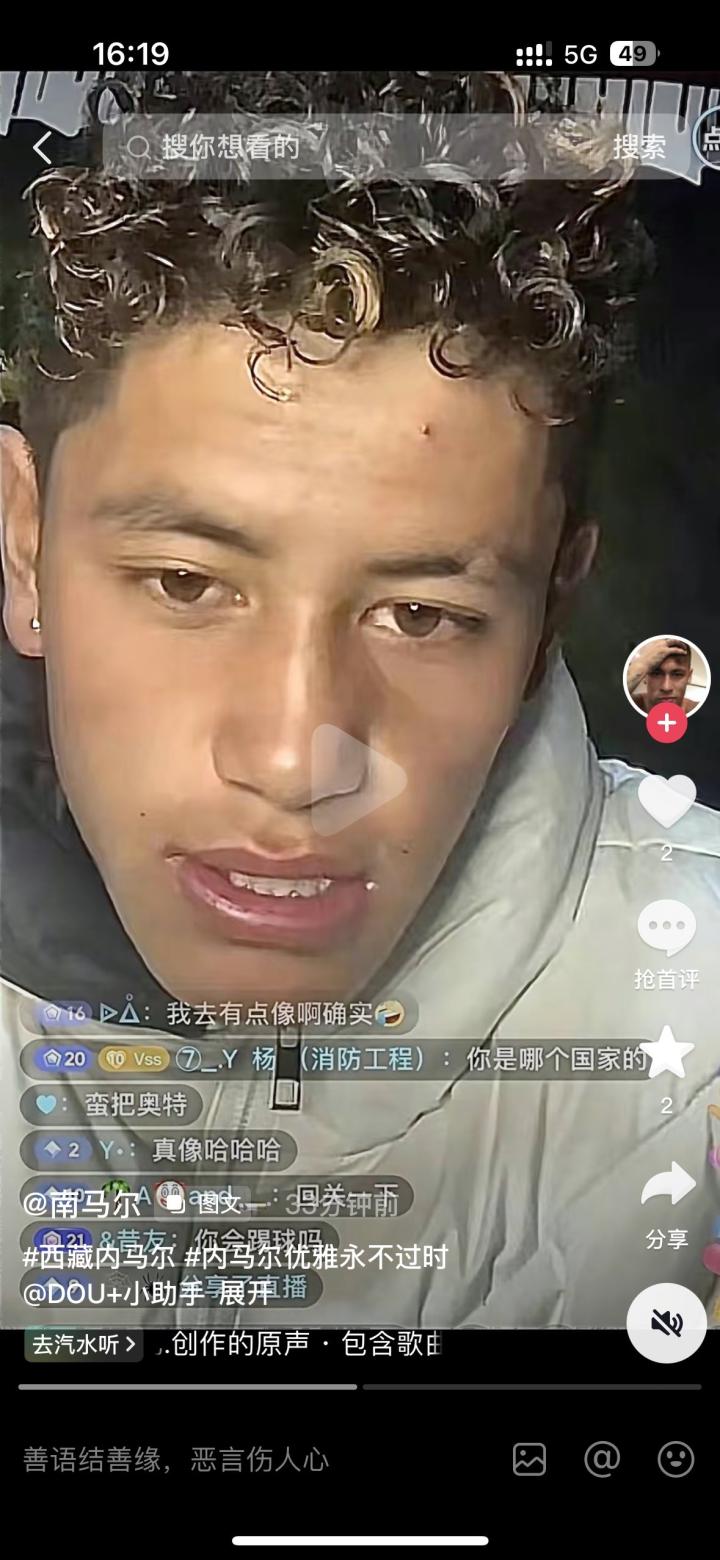This screenshot has width=720, height=1560.
Task: Tap the 搜索 search button
Action: point(639,148)
